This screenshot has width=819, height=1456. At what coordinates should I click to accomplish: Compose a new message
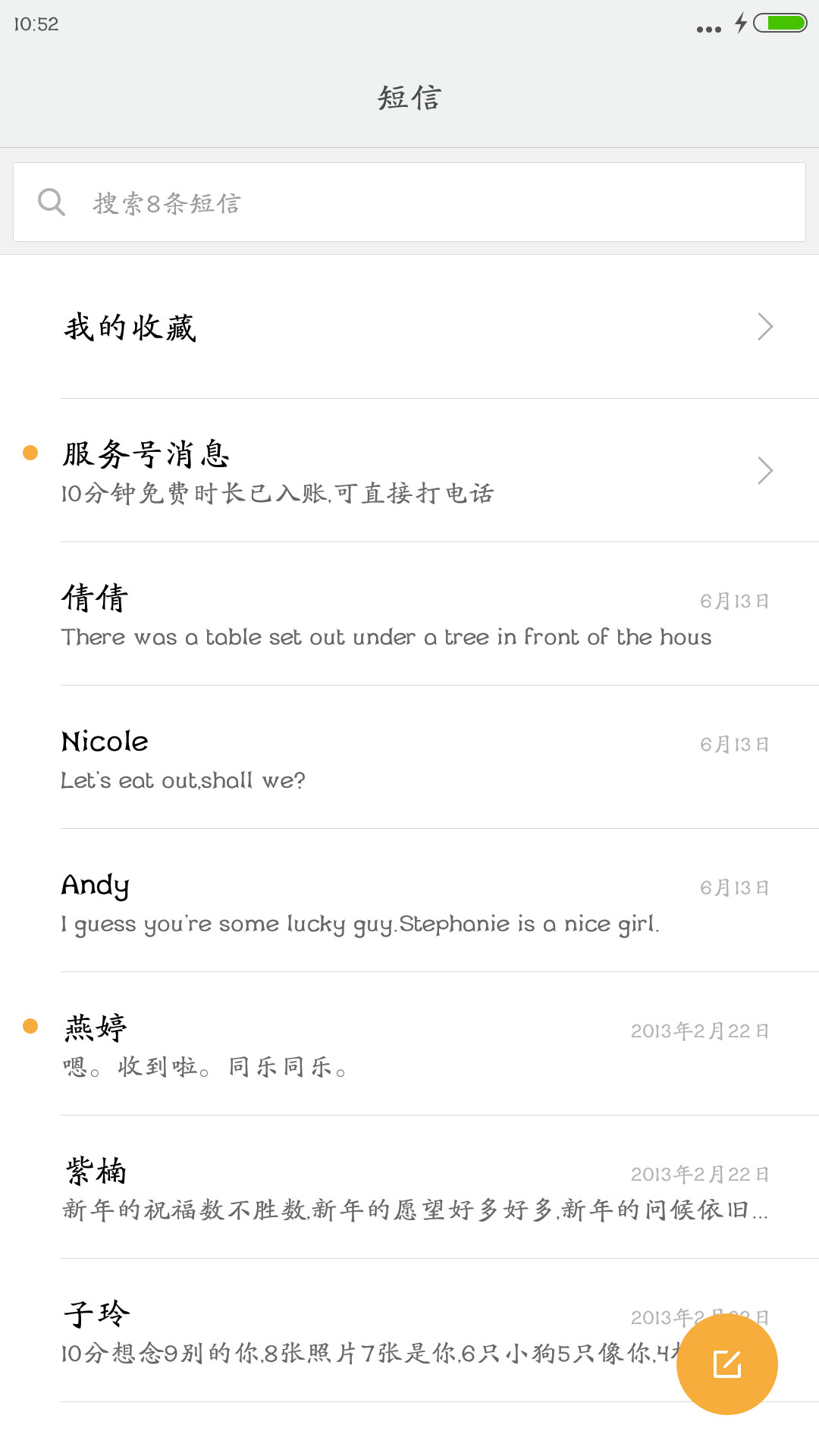pyautogui.click(x=726, y=1364)
